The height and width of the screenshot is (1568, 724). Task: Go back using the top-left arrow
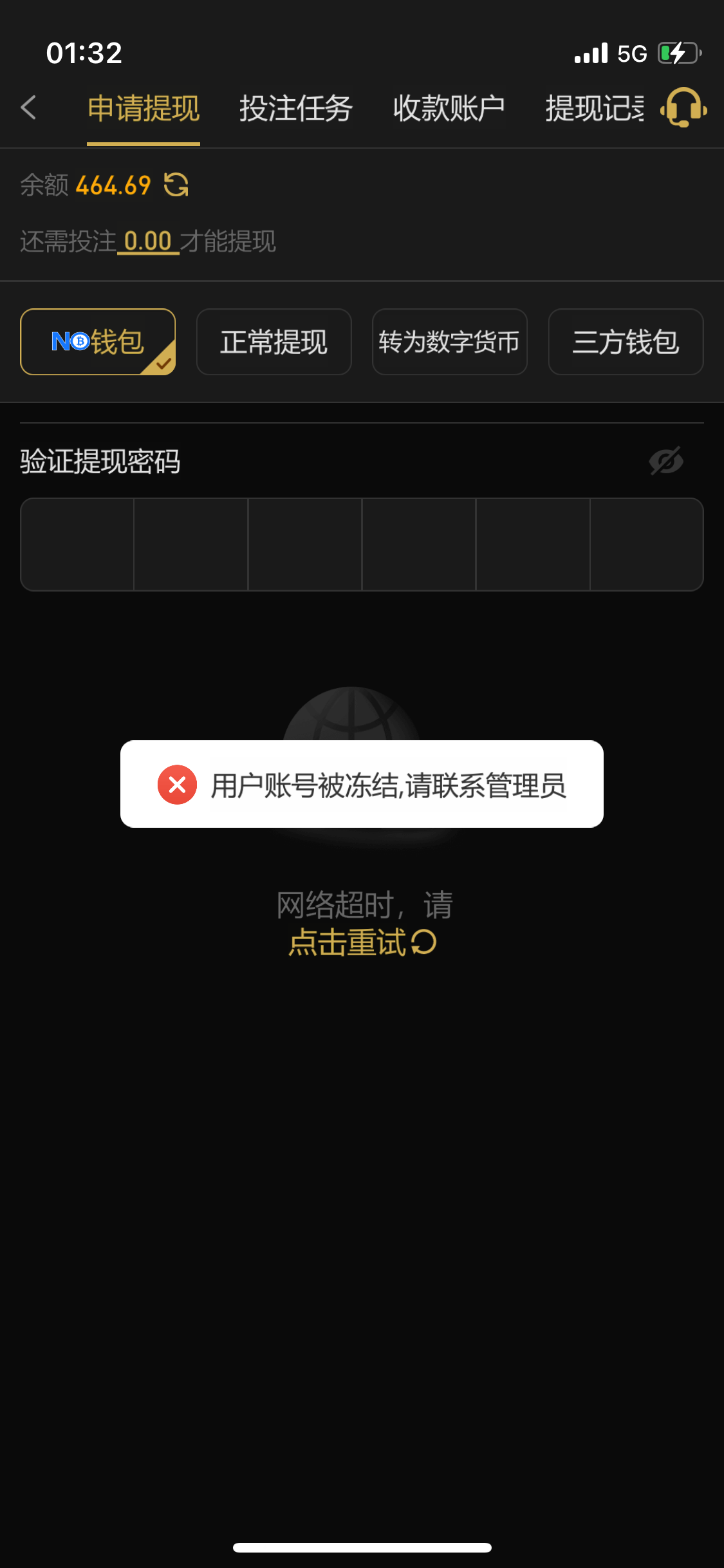pyautogui.click(x=29, y=107)
